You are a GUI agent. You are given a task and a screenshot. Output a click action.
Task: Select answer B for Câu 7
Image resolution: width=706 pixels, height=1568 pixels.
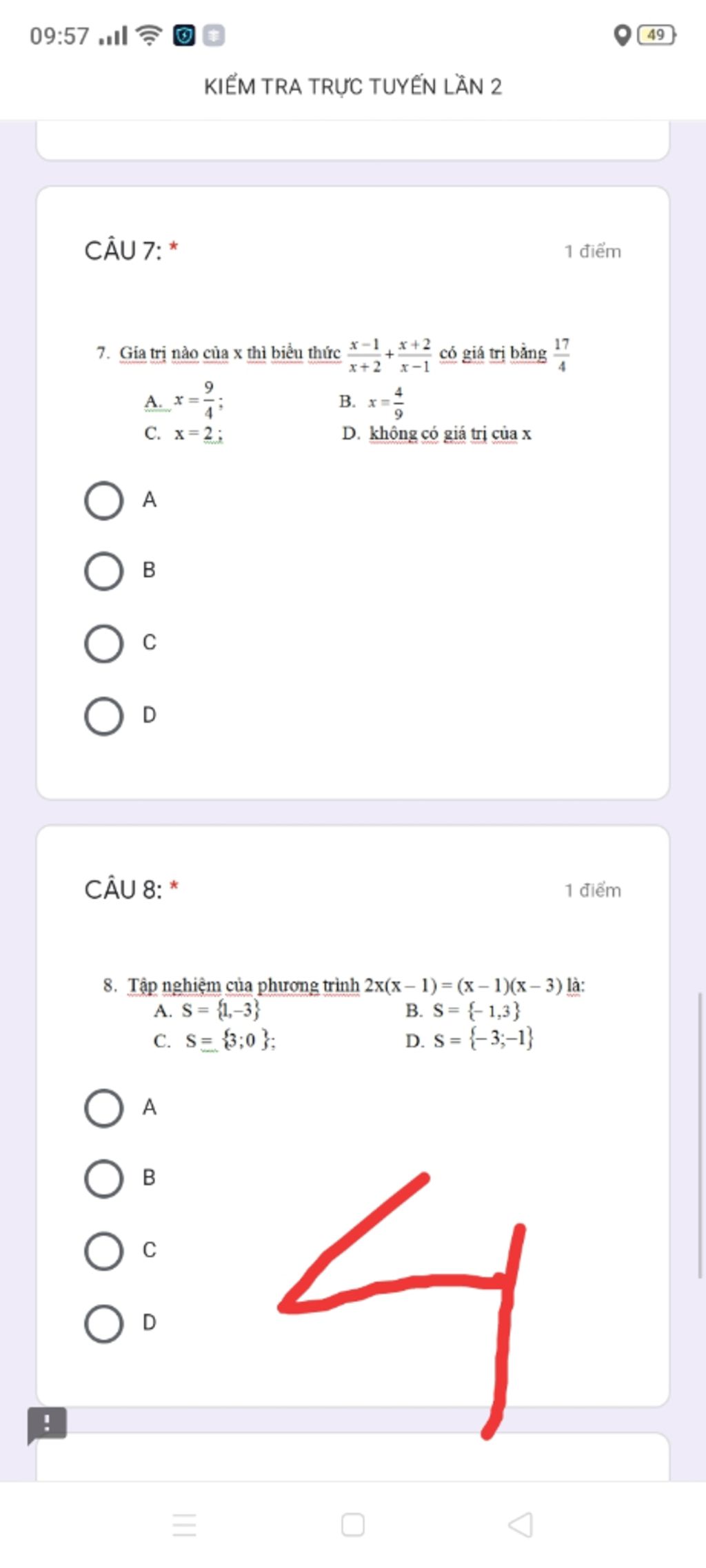(x=104, y=571)
